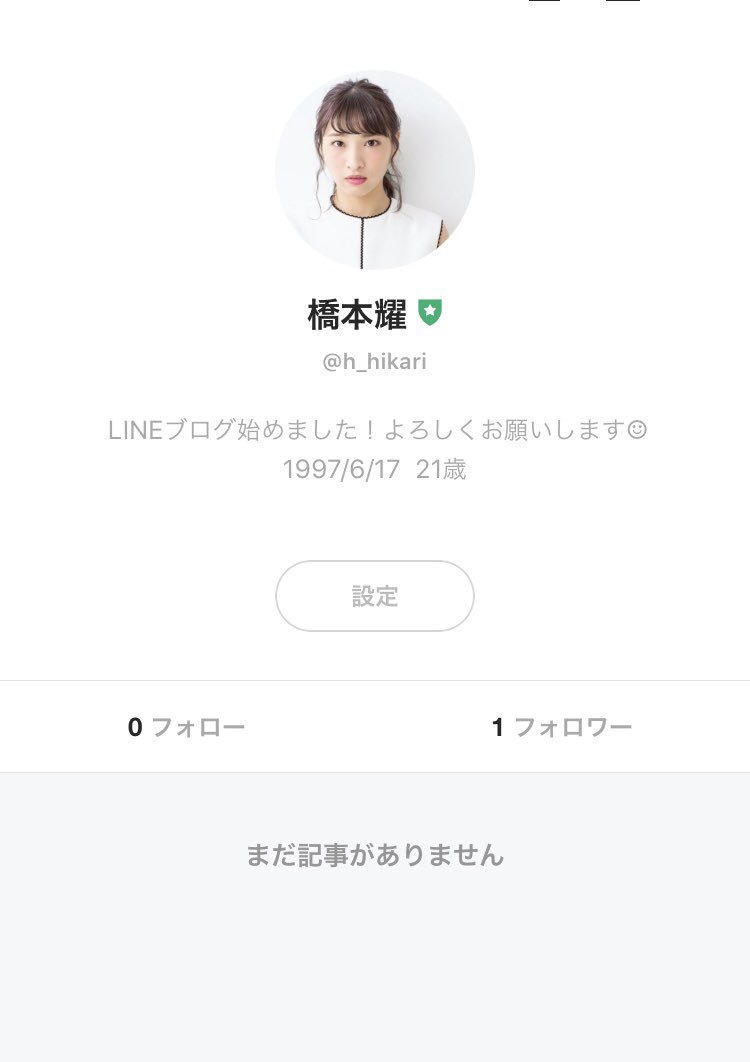Screen dimensions: 750x1062
Task: View the 1 フォロワー followers list
Action: pos(562,727)
